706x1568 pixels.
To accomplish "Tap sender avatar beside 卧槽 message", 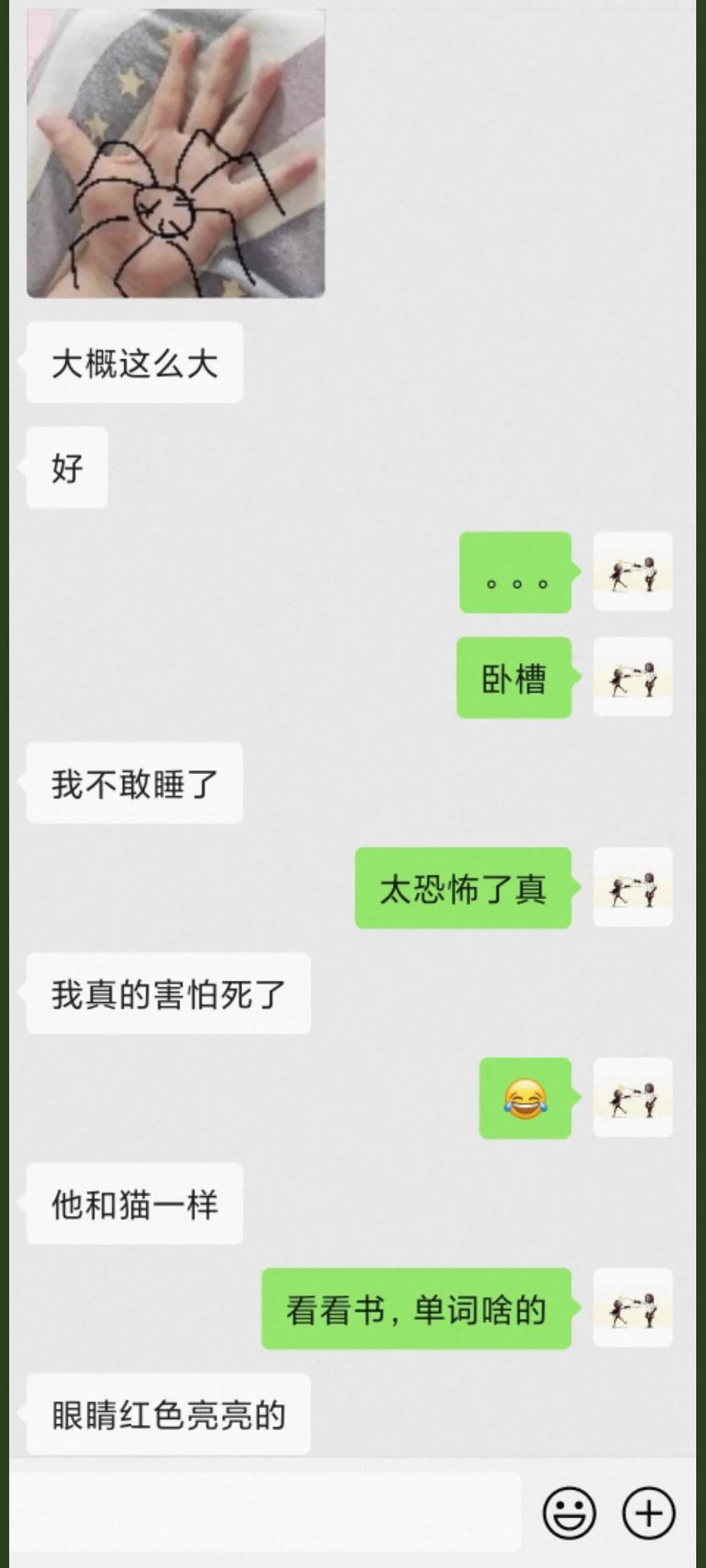I will (632, 678).
